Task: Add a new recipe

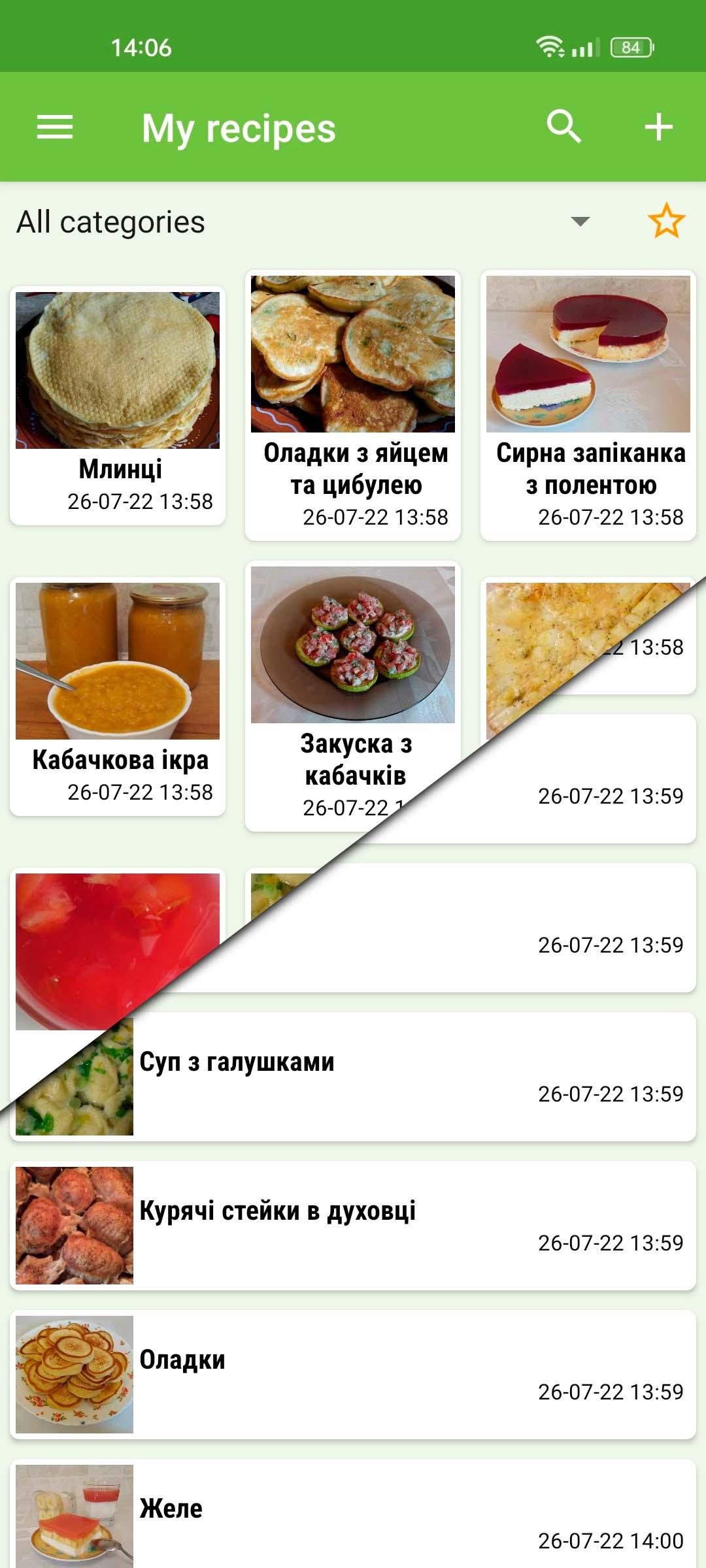Action: tap(658, 127)
